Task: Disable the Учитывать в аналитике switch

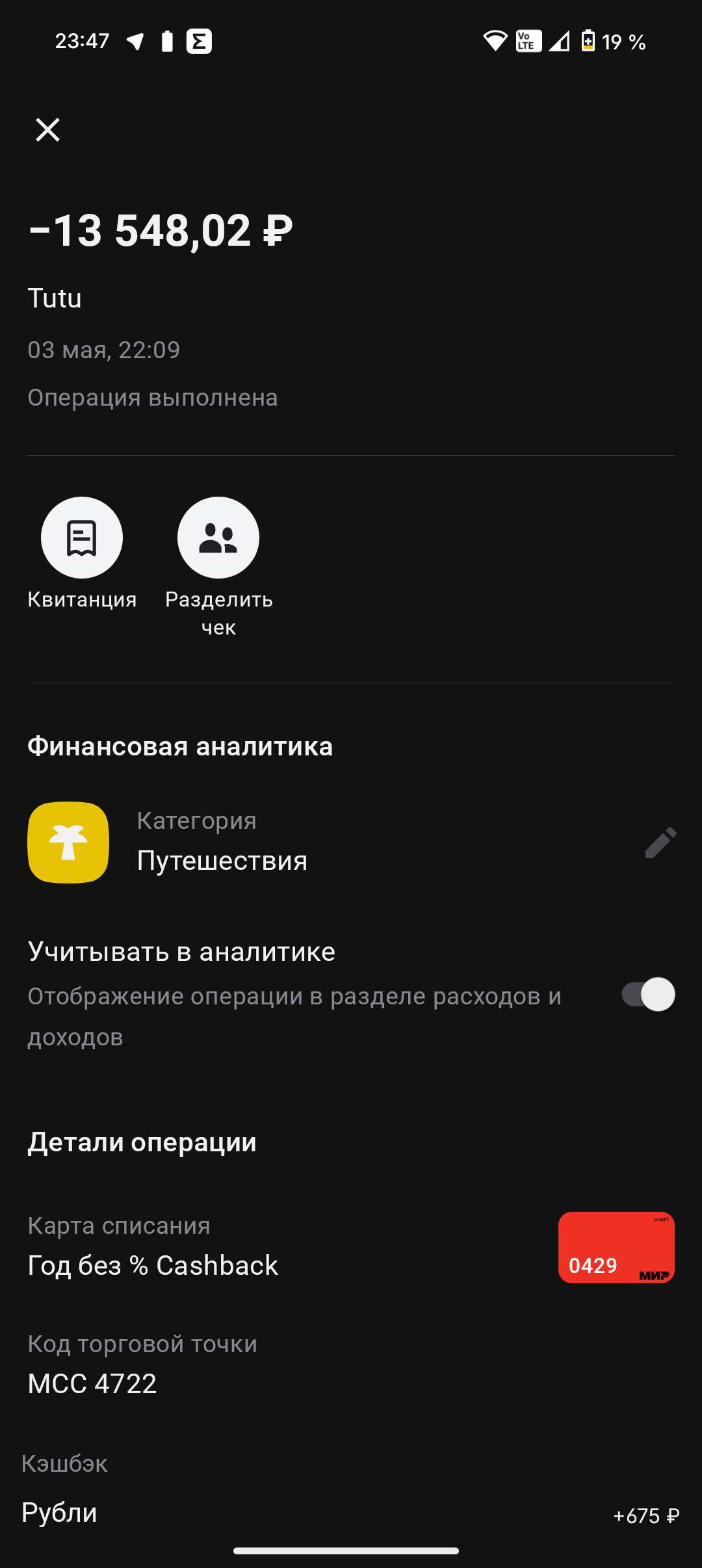Action: (x=649, y=994)
